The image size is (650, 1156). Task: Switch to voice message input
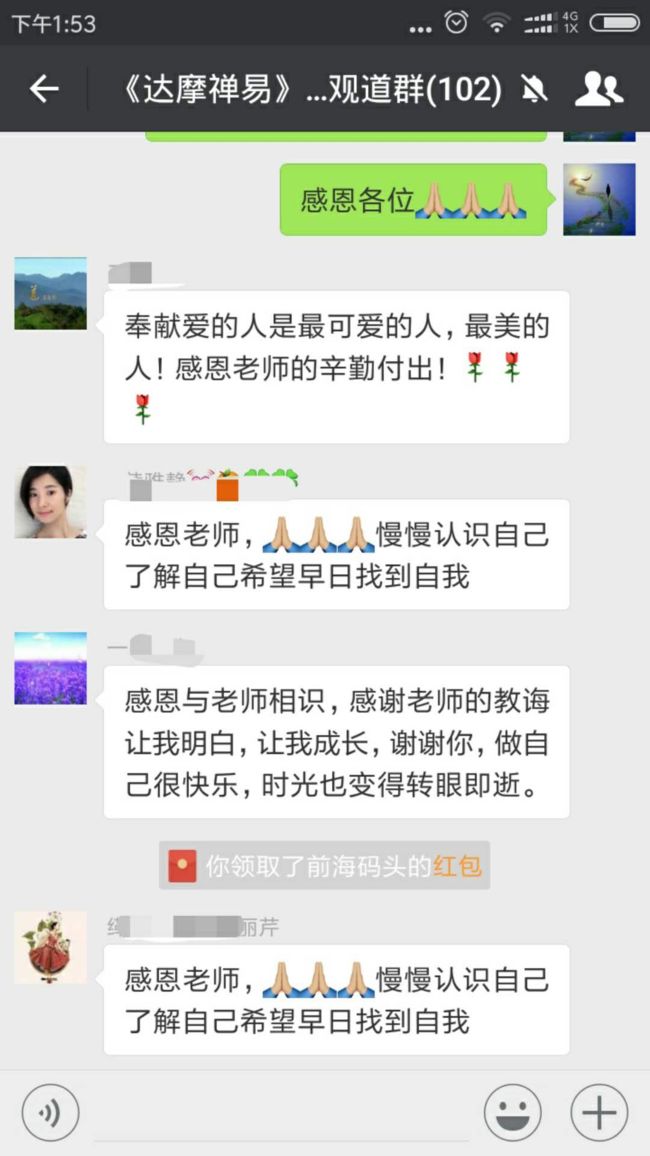pyautogui.click(x=50, y=1113)
